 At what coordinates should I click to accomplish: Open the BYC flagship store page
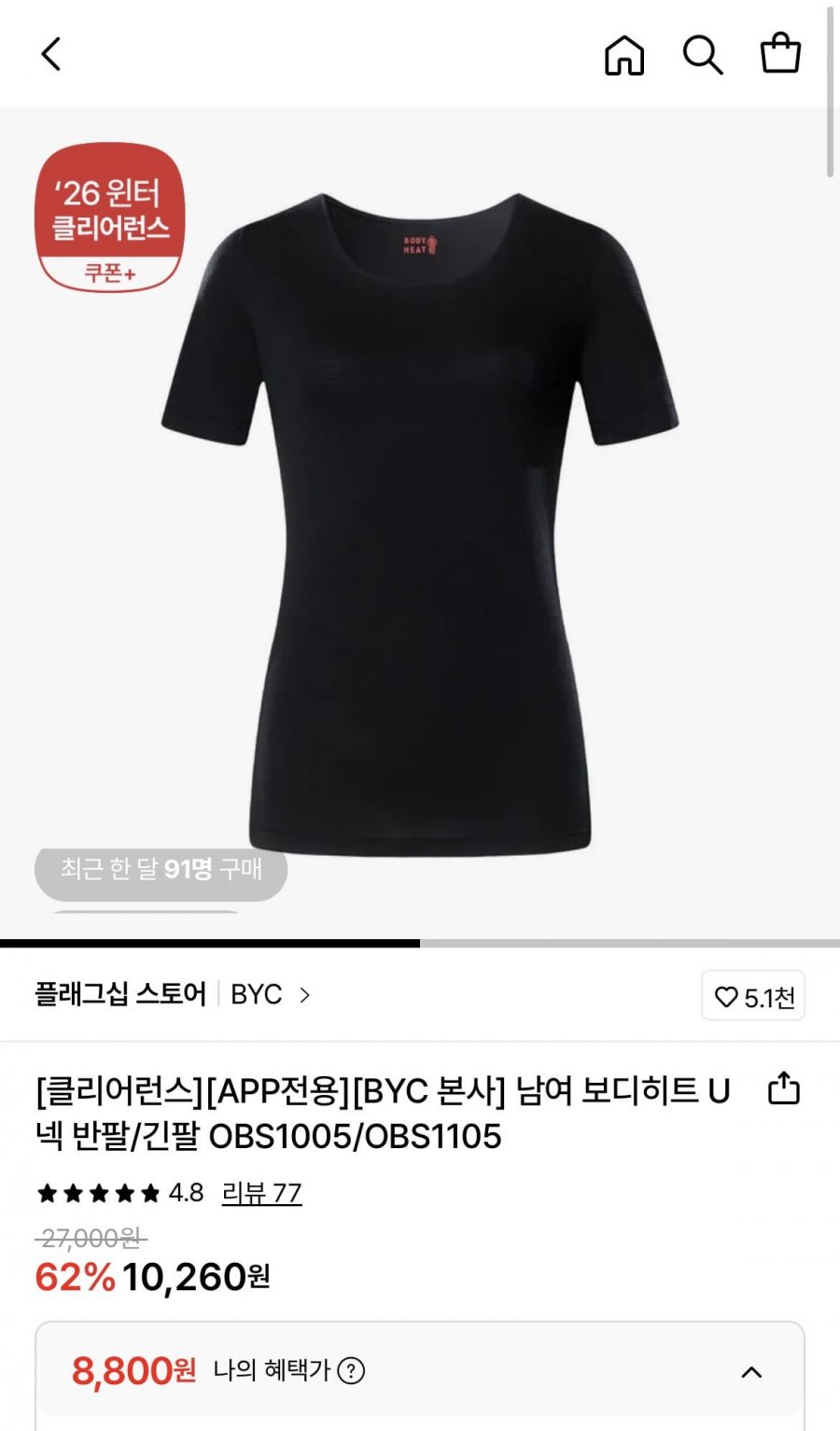[268, 995]
